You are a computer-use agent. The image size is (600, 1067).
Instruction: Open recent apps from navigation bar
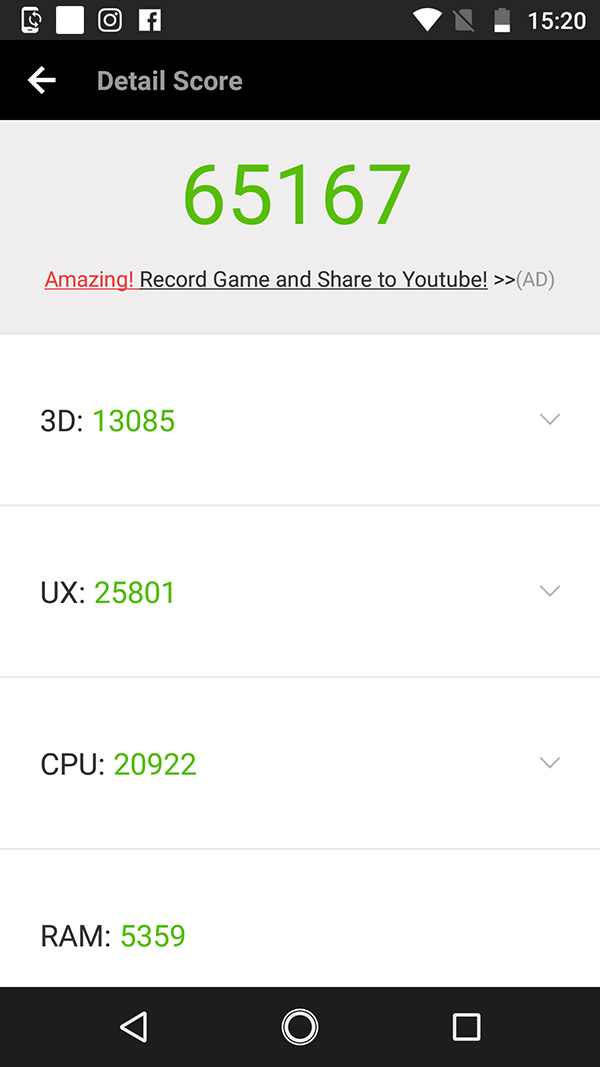(467, 1026)
